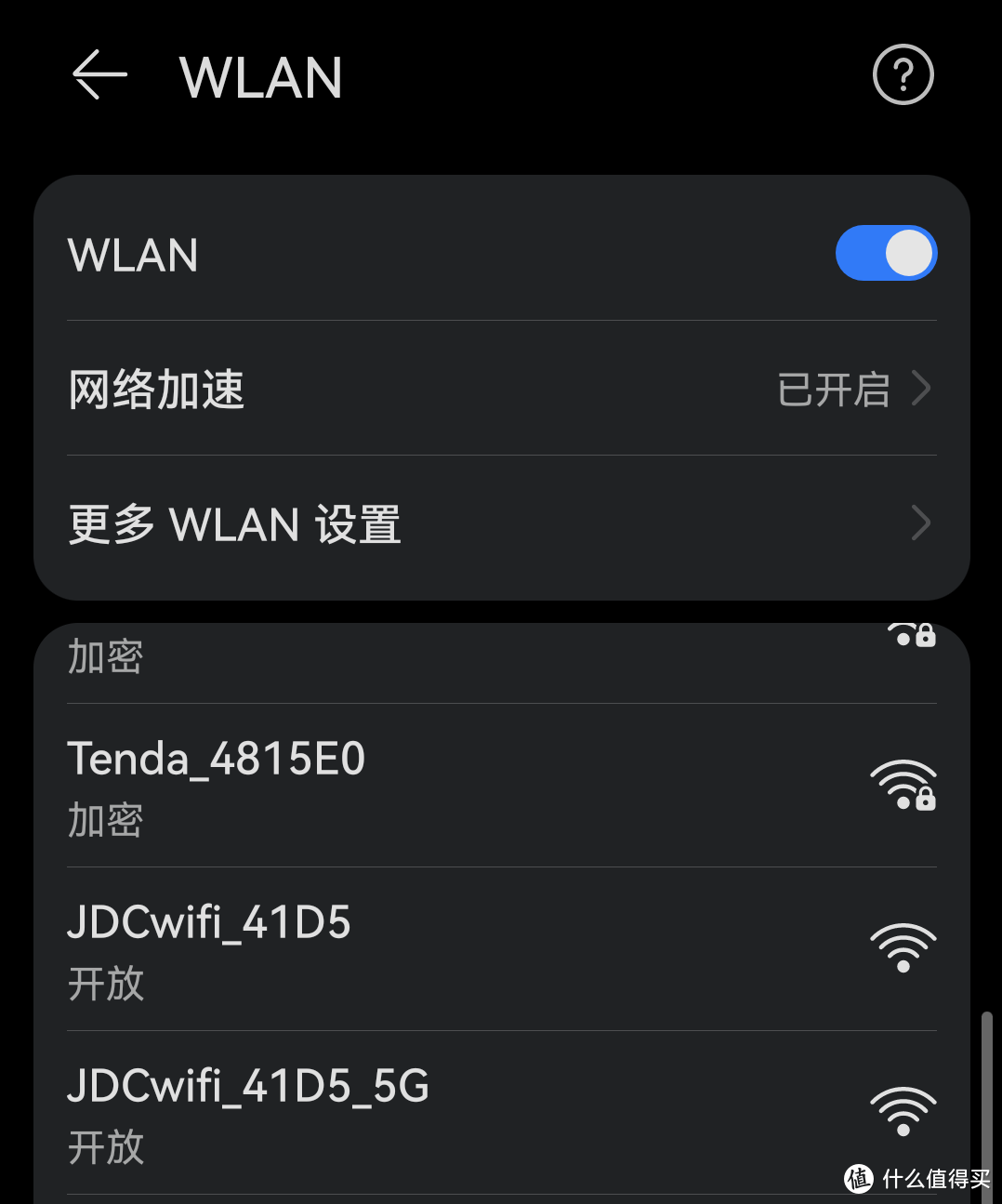Image resolution: width=1002 pixels, height=1204 pixels.
Task: Select the open network JDCwifi_41D5
Action: click(x=372, y=946)
